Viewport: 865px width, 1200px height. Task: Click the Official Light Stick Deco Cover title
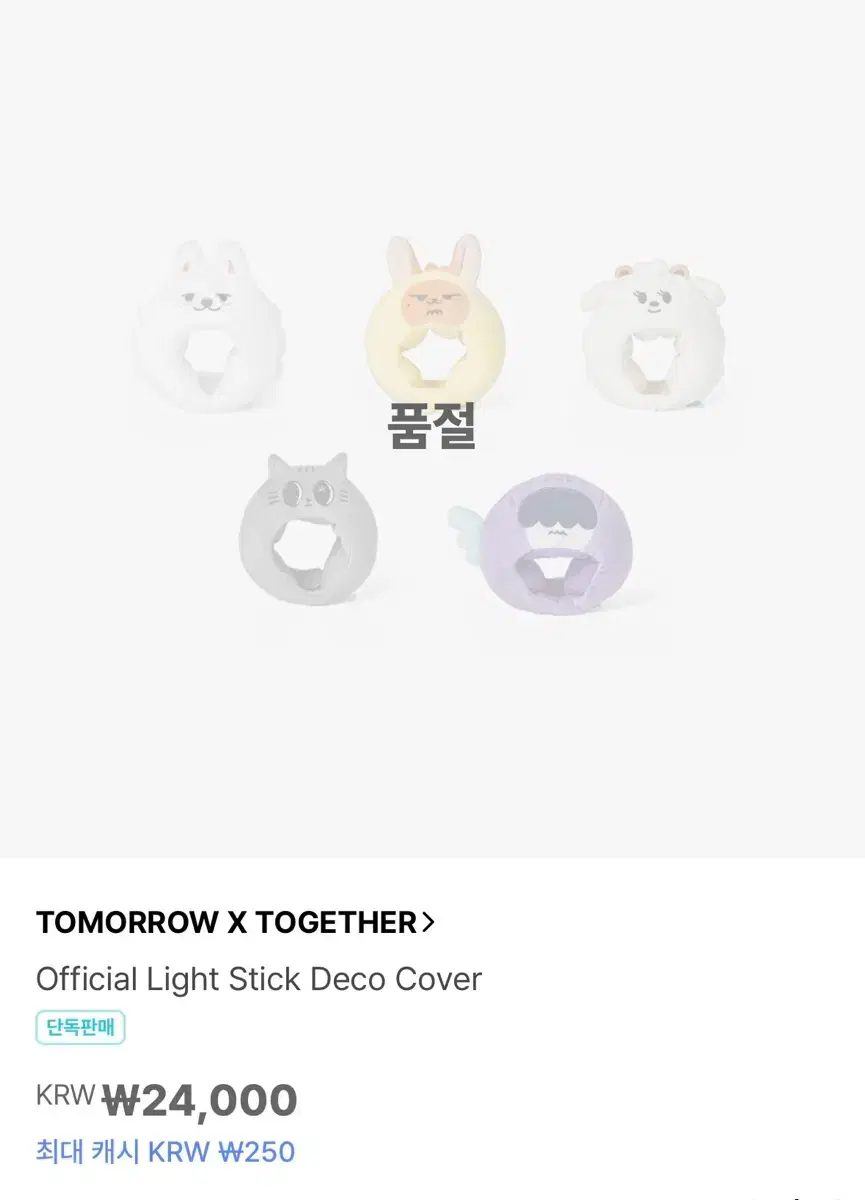click(258, 979)
